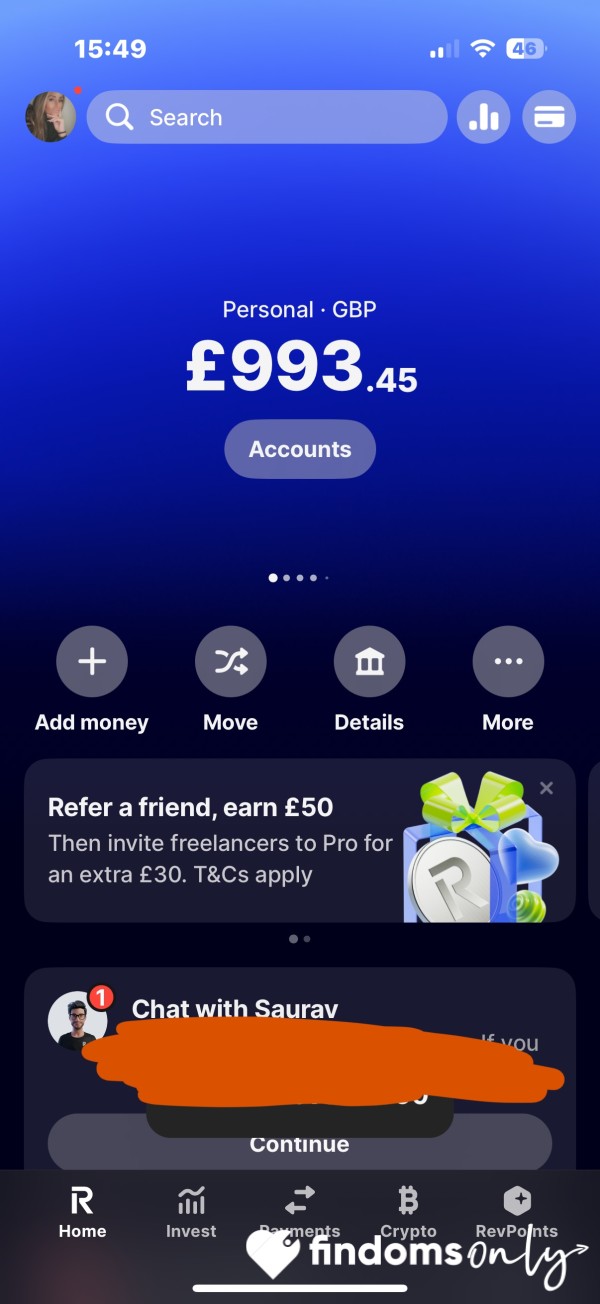The width and height of the screenshot is (600, 1304).
Task: Open the analytics chart icon
Action: tap(483, 117)
